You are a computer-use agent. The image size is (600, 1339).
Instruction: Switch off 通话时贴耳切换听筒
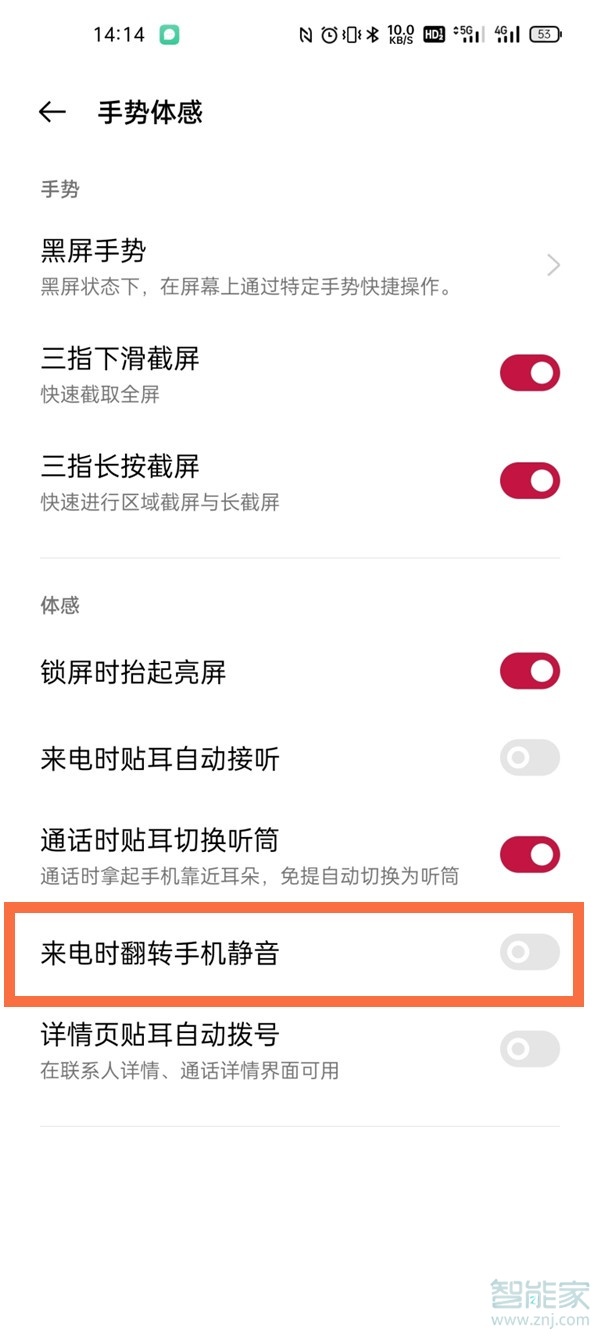[529, 855]
